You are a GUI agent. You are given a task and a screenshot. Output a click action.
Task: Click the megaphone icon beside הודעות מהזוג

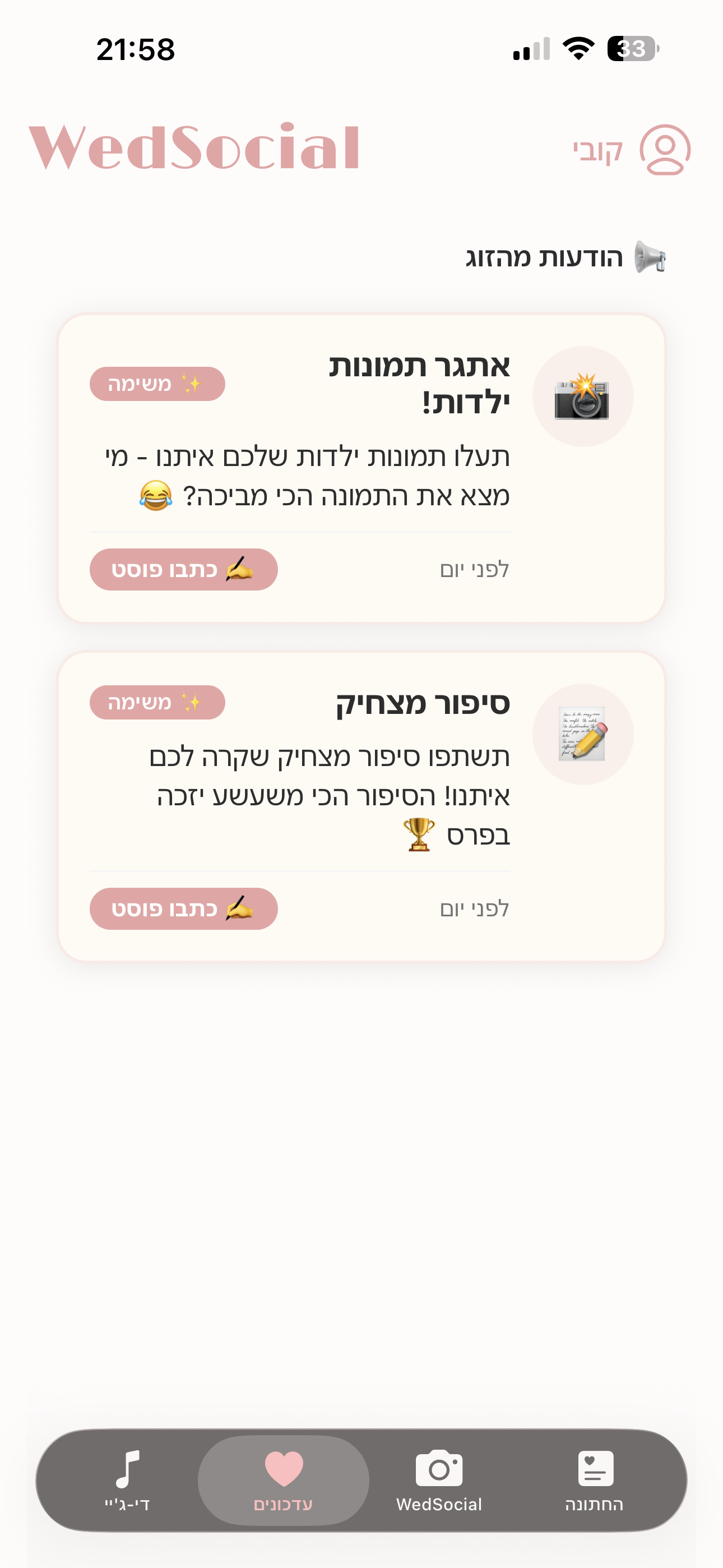[647, 258]
